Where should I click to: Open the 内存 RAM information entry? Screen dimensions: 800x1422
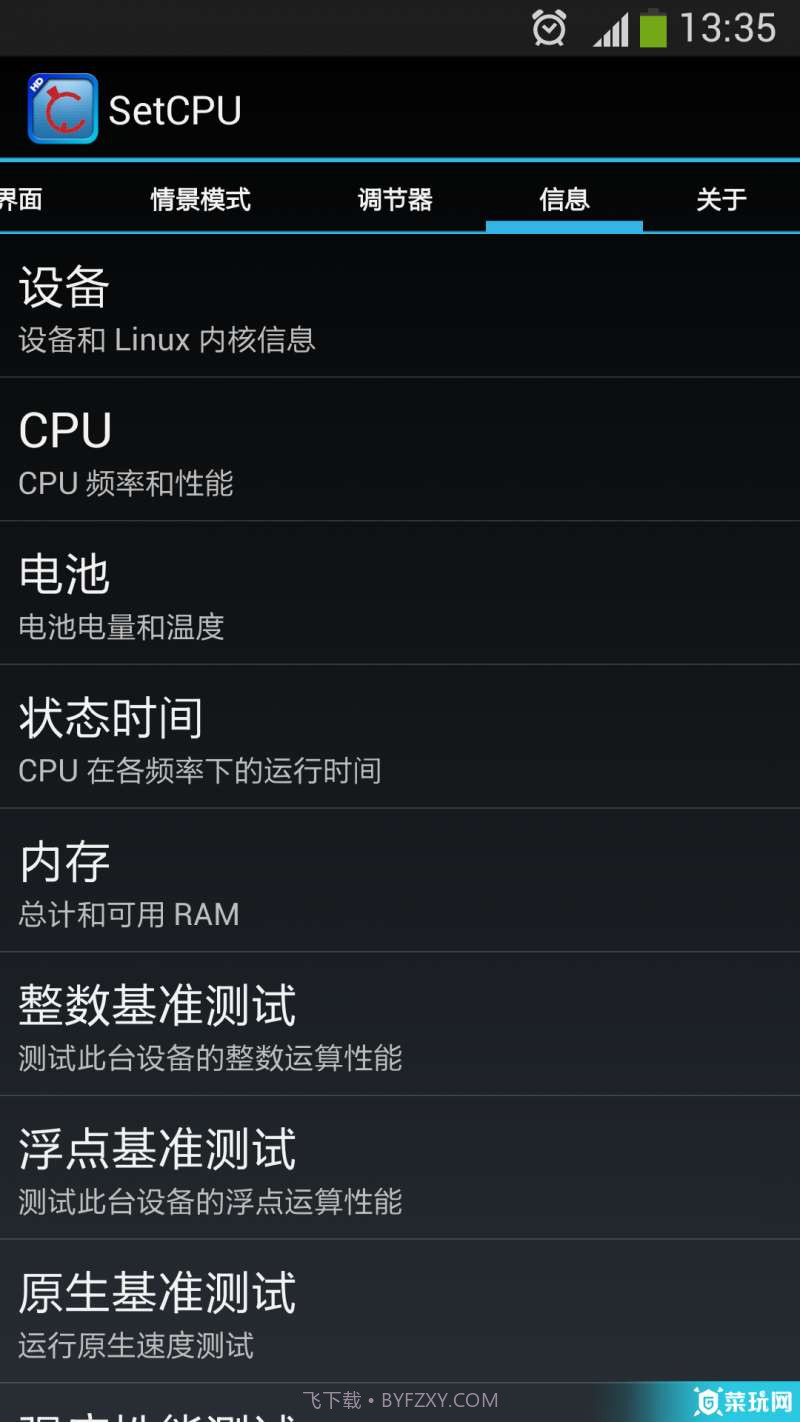click(x=400, y=880)
